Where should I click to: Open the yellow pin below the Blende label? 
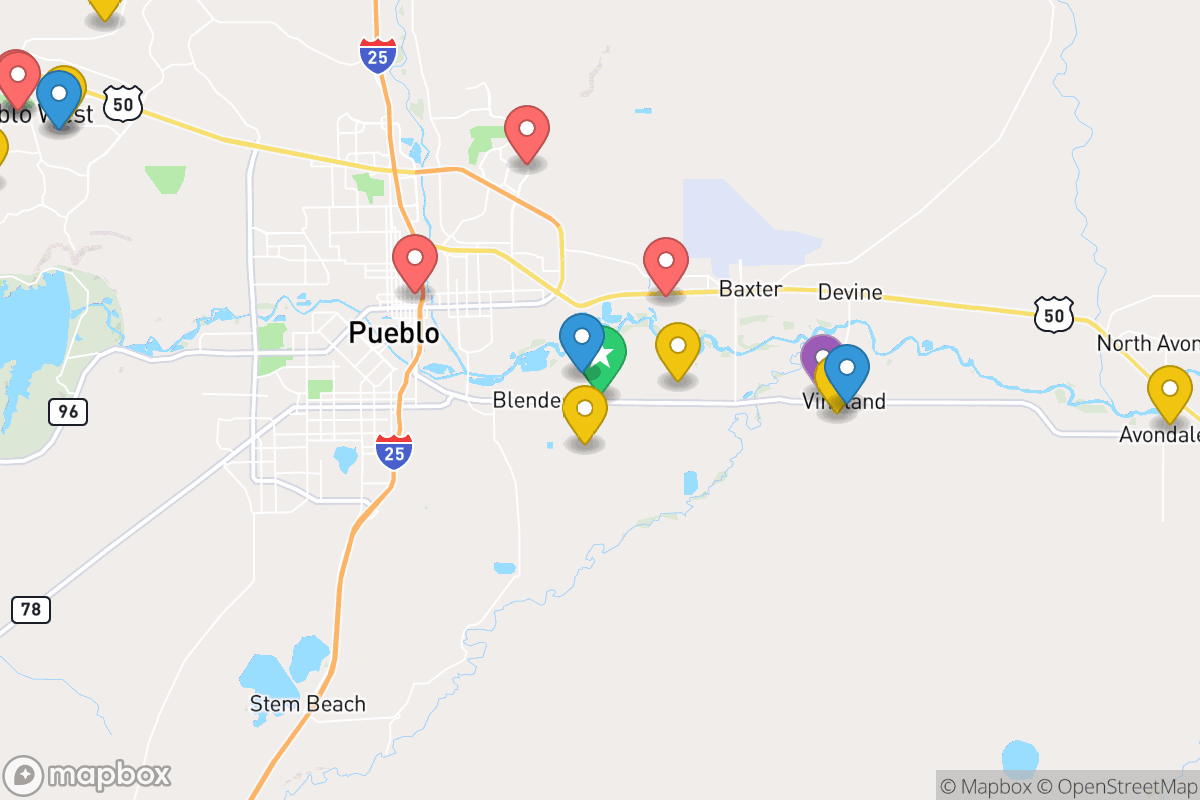[x=585, y=410]
